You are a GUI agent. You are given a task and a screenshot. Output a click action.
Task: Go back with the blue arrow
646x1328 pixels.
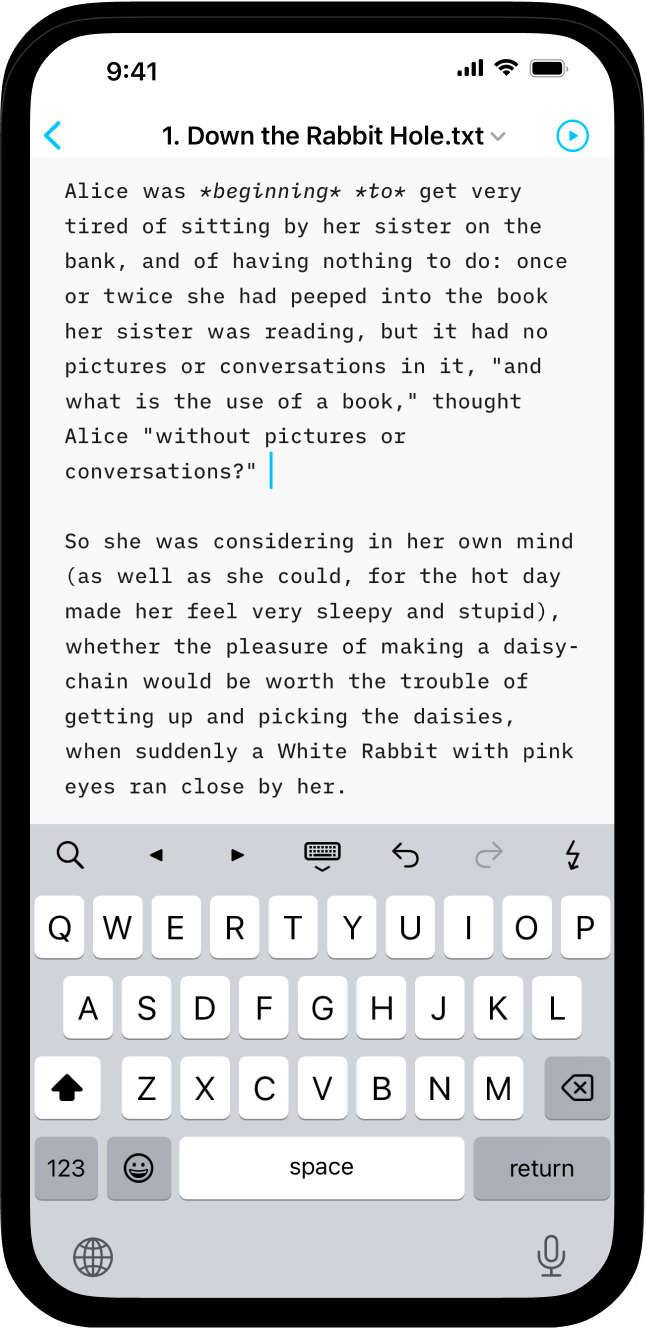click(x=54, y=135)
